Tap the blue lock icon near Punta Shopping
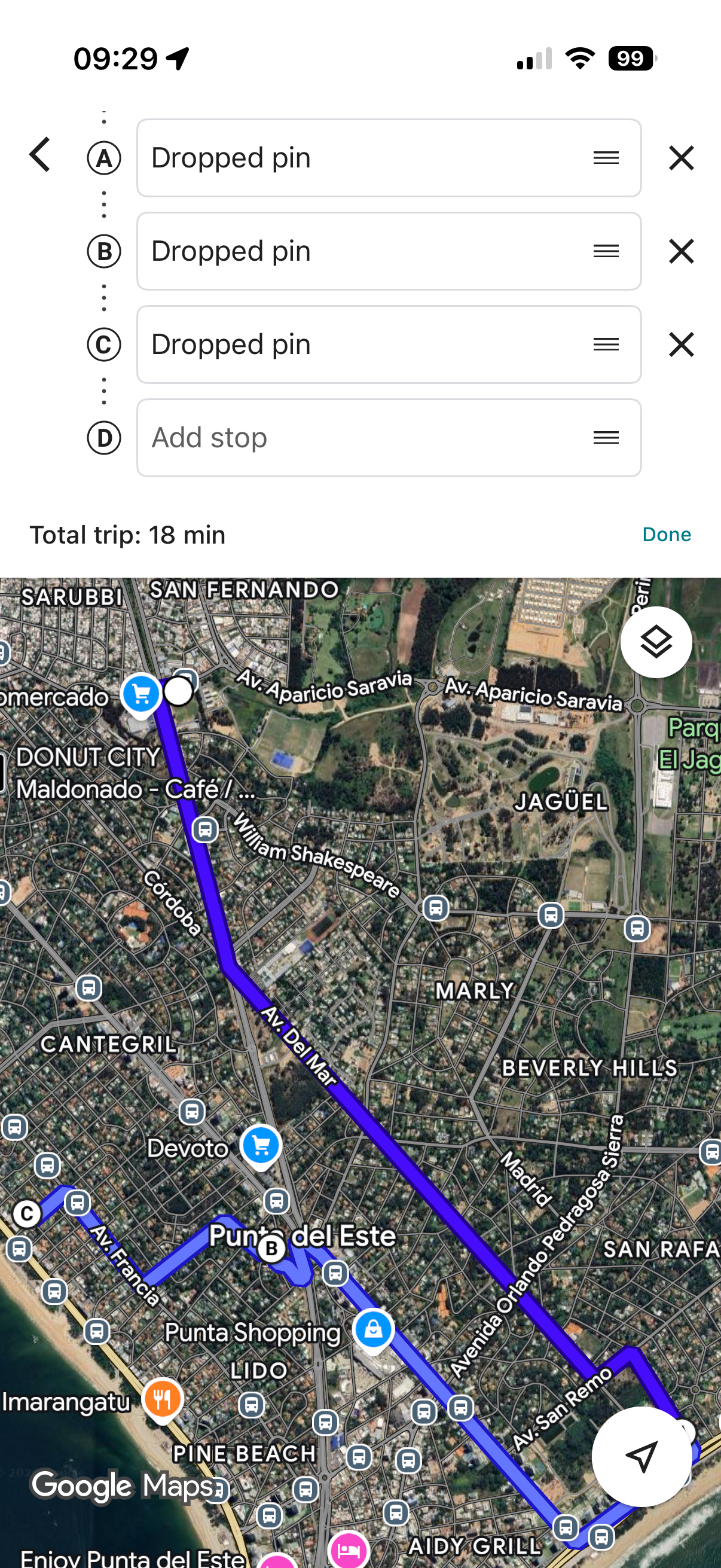 click(x=374, y=1330)
